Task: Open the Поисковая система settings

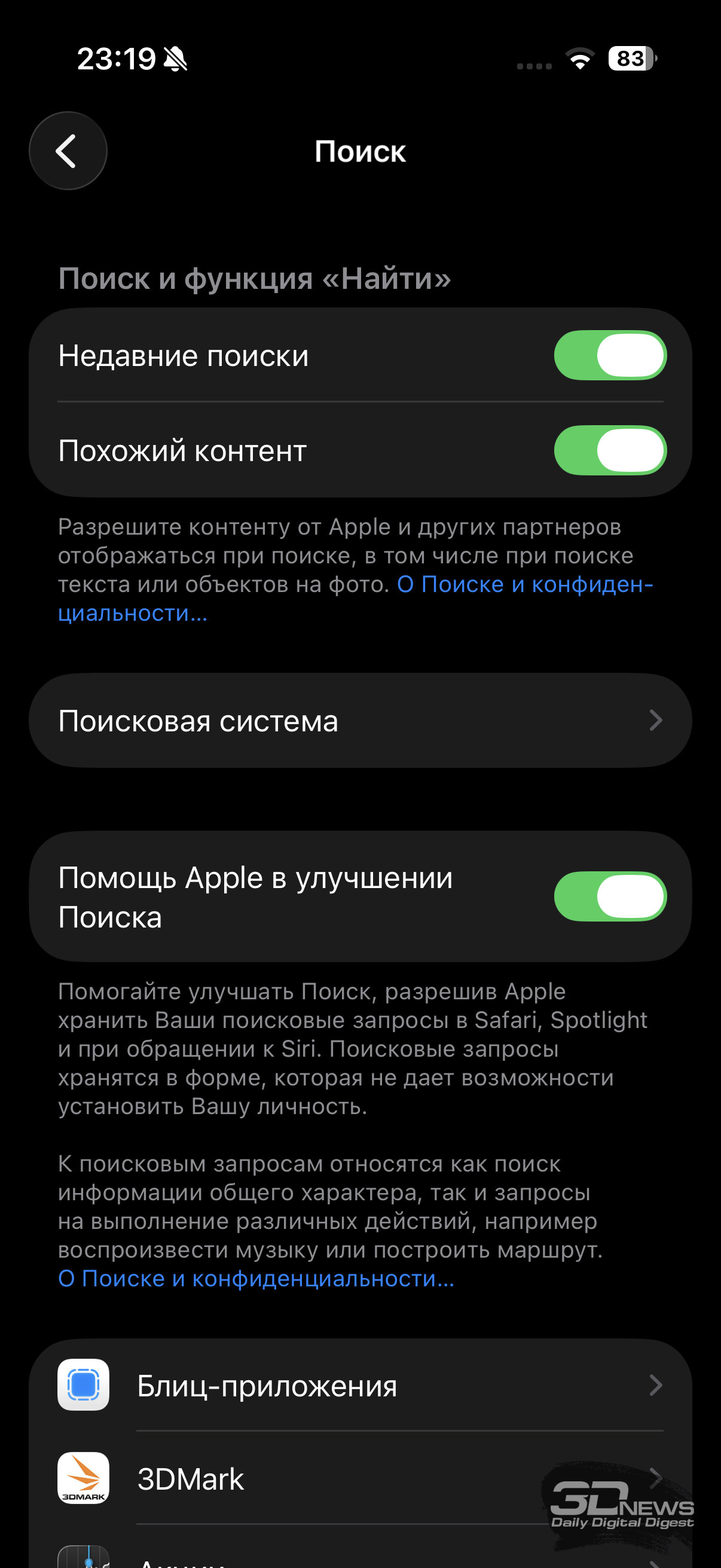Action: 360,721
